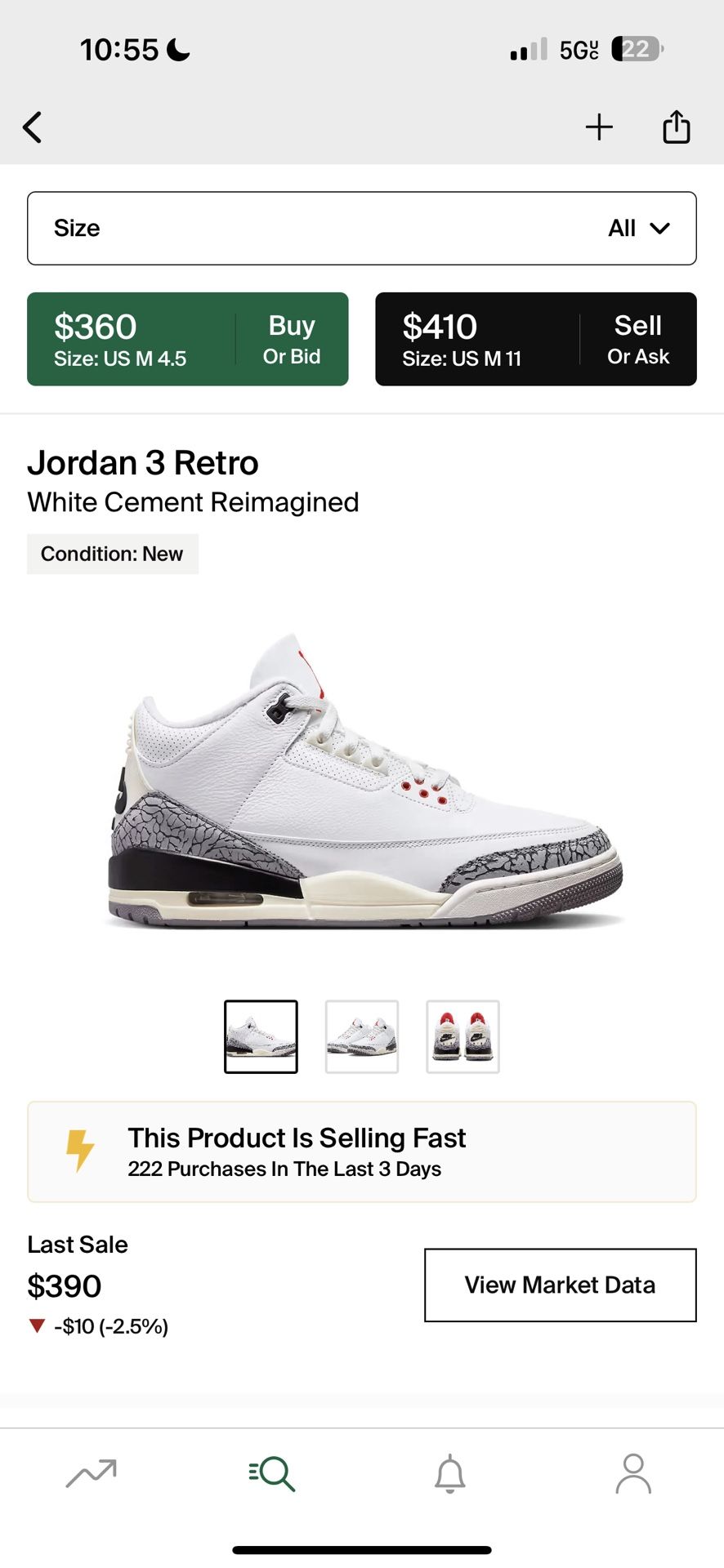Tap the Sell Or Ask button for $410
724x1568 pixels.
click(536, 338)
